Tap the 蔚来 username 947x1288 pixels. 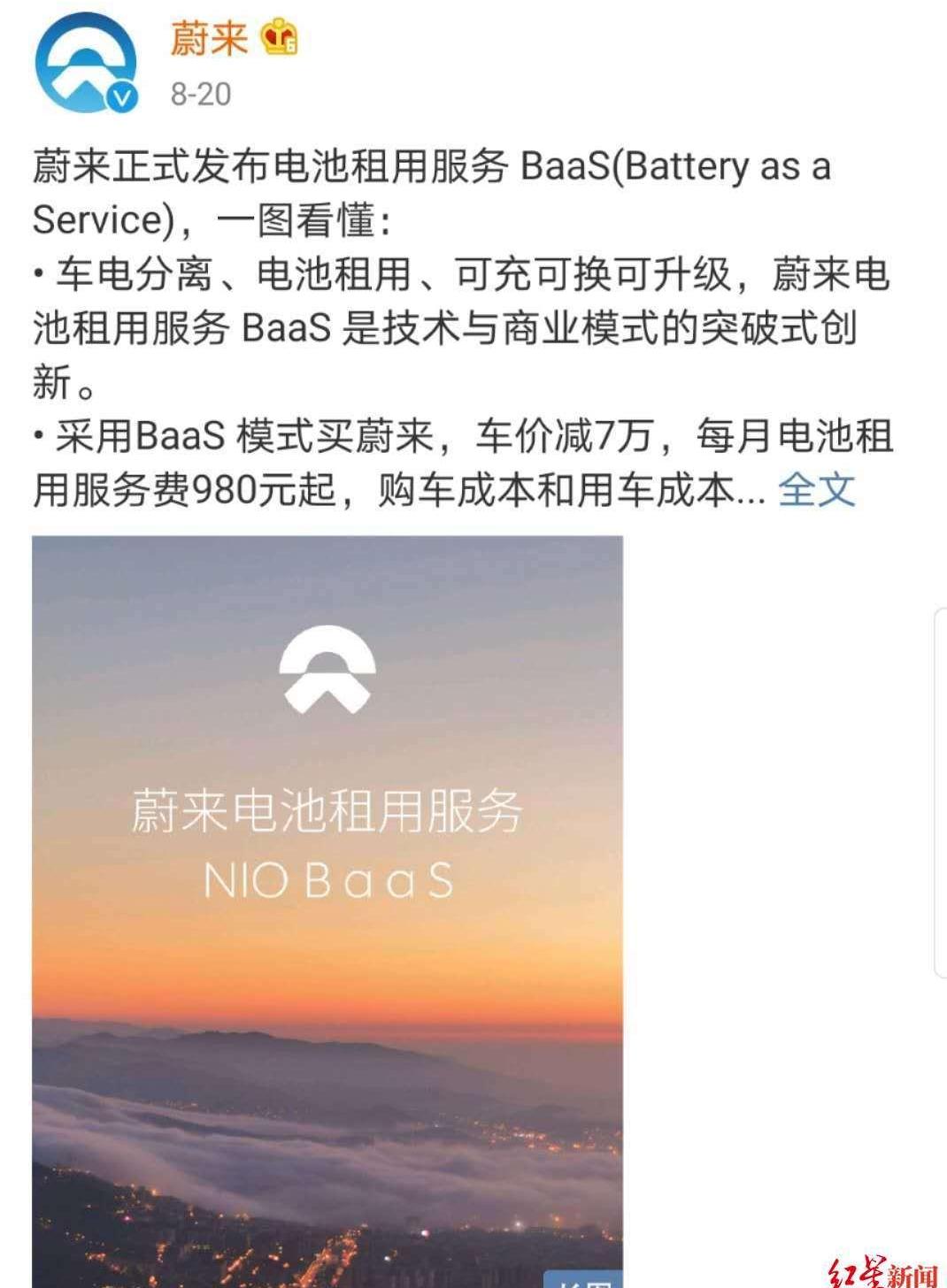pos(209,37)
